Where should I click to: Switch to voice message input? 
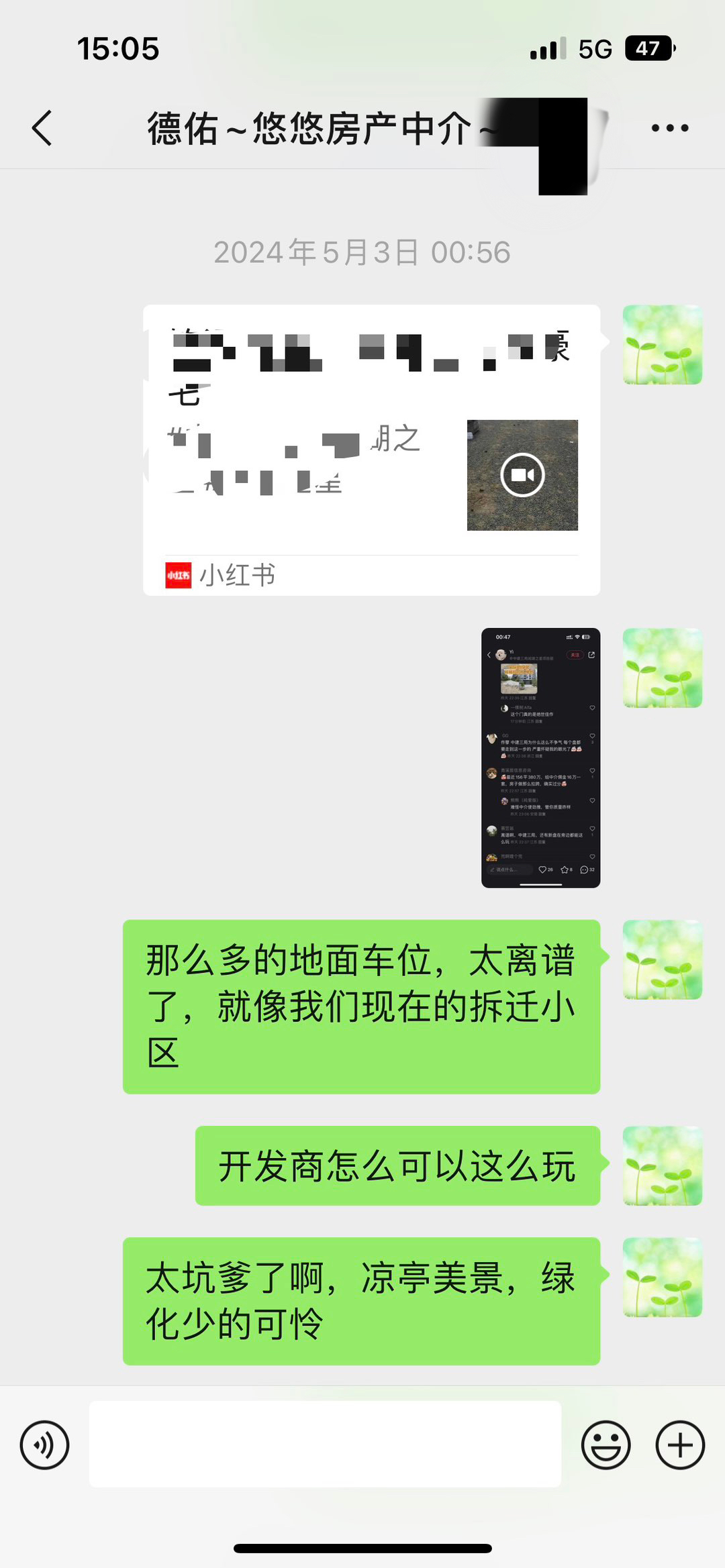pos(44,1445)
